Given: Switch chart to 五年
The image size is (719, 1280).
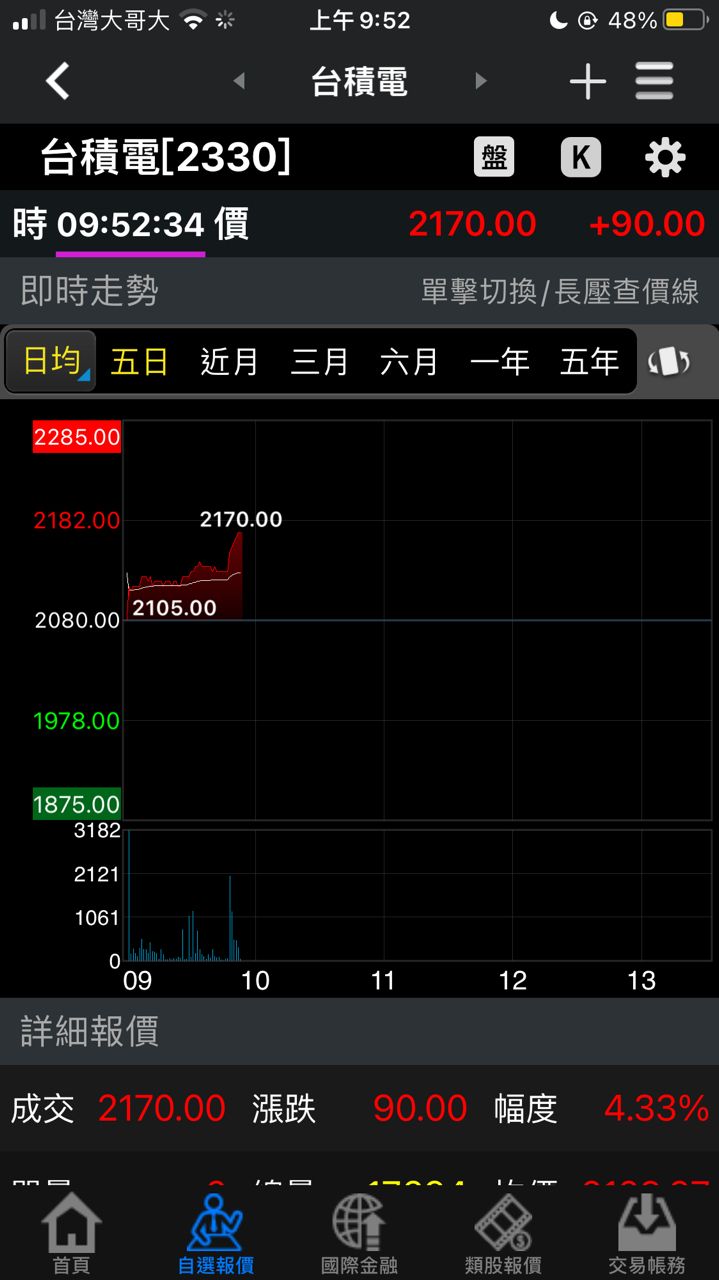Looking at the screenshot, I should (589, 361).
